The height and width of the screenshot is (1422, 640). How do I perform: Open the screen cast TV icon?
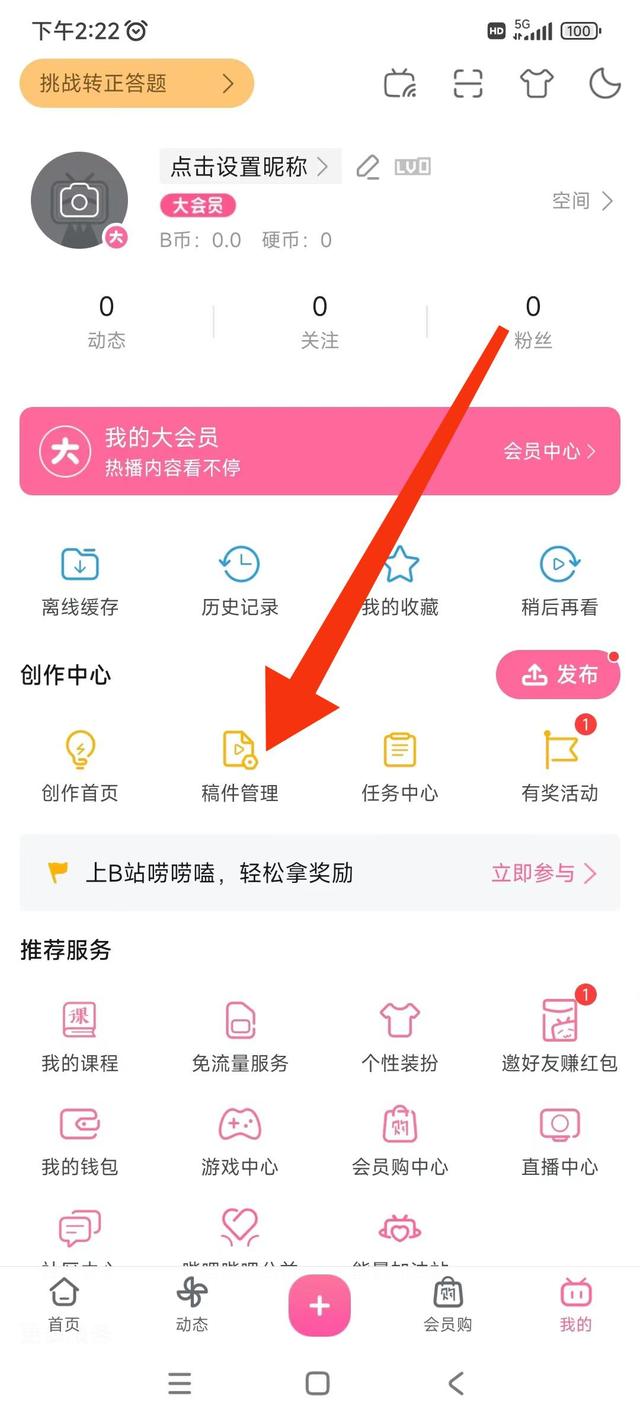(x=400, y=84)
